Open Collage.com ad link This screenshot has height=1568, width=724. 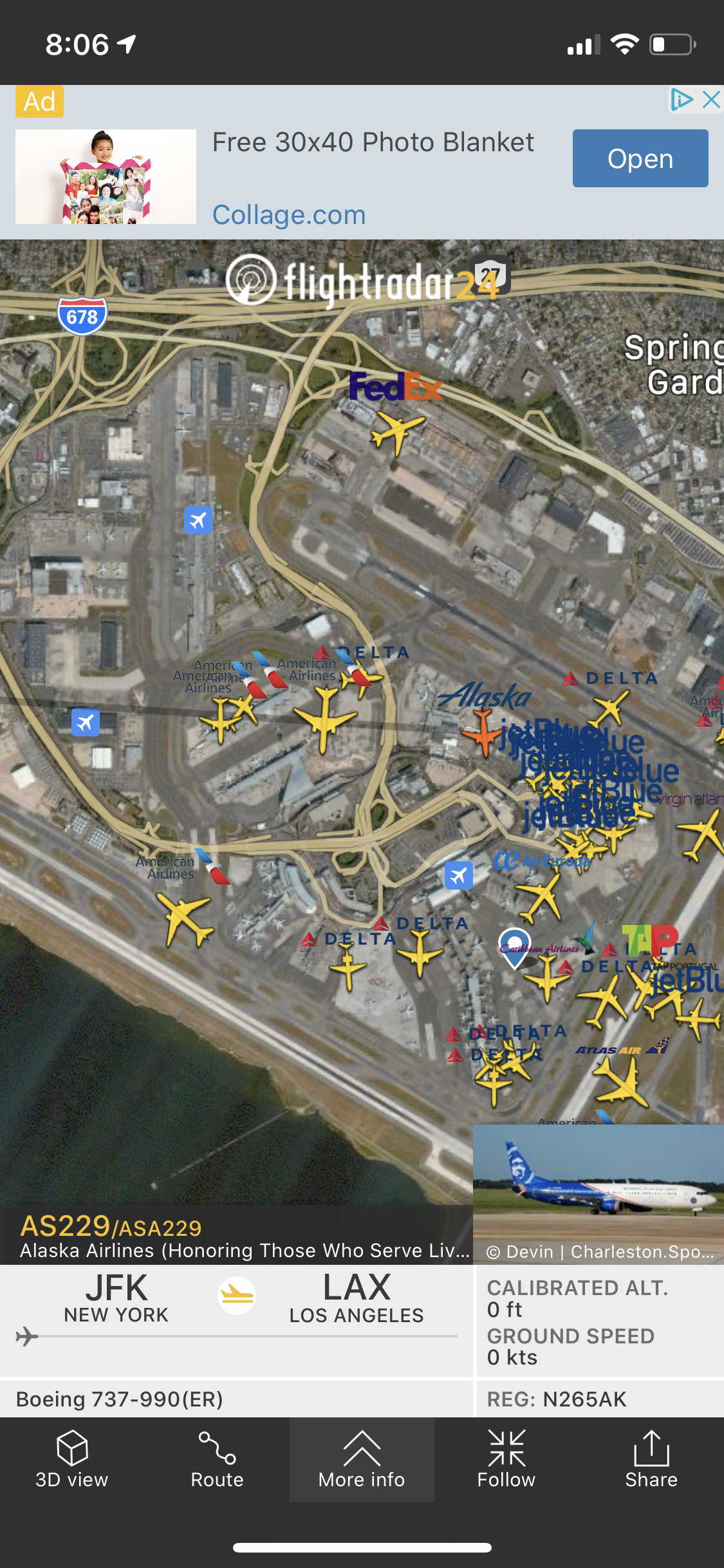point(289,215)
